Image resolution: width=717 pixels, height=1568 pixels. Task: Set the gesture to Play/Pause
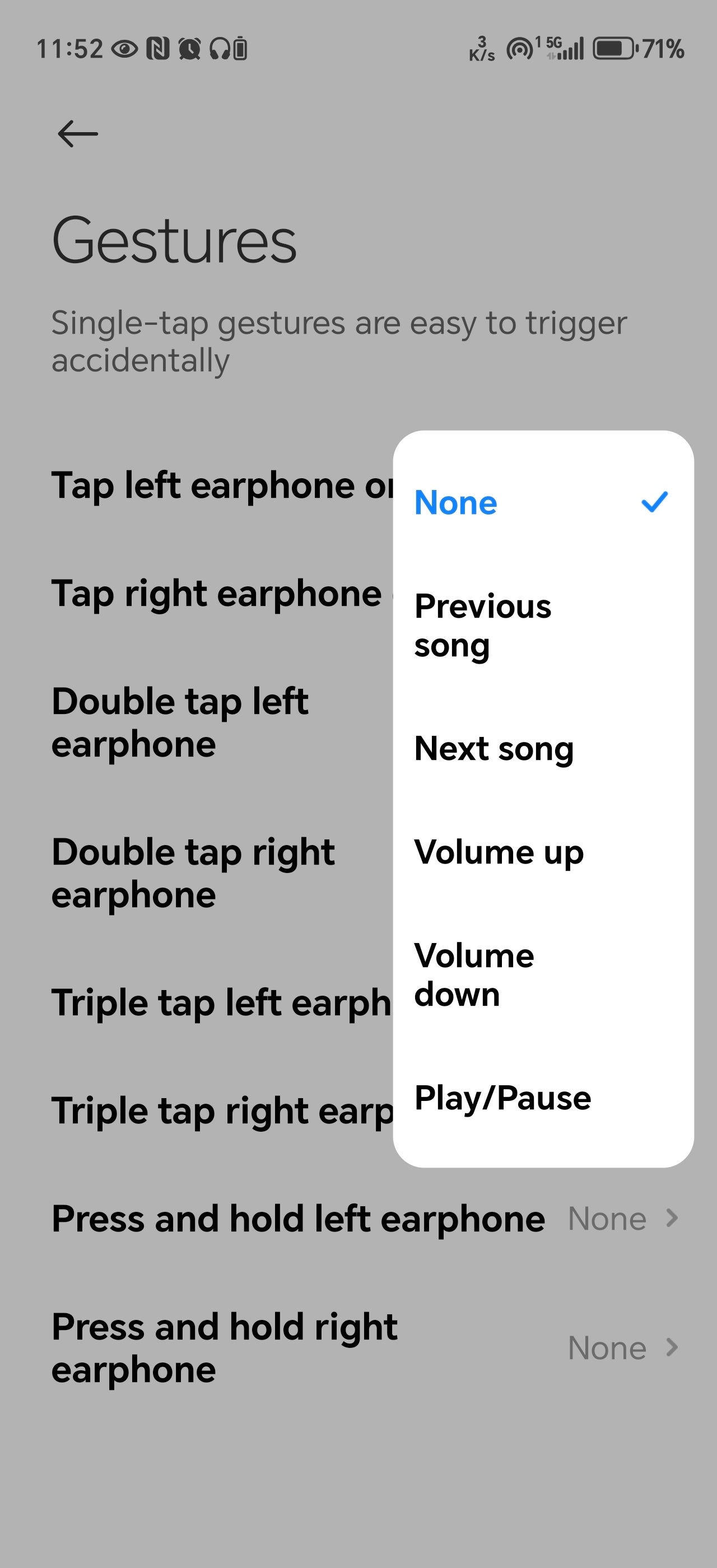coord(542,1098)
